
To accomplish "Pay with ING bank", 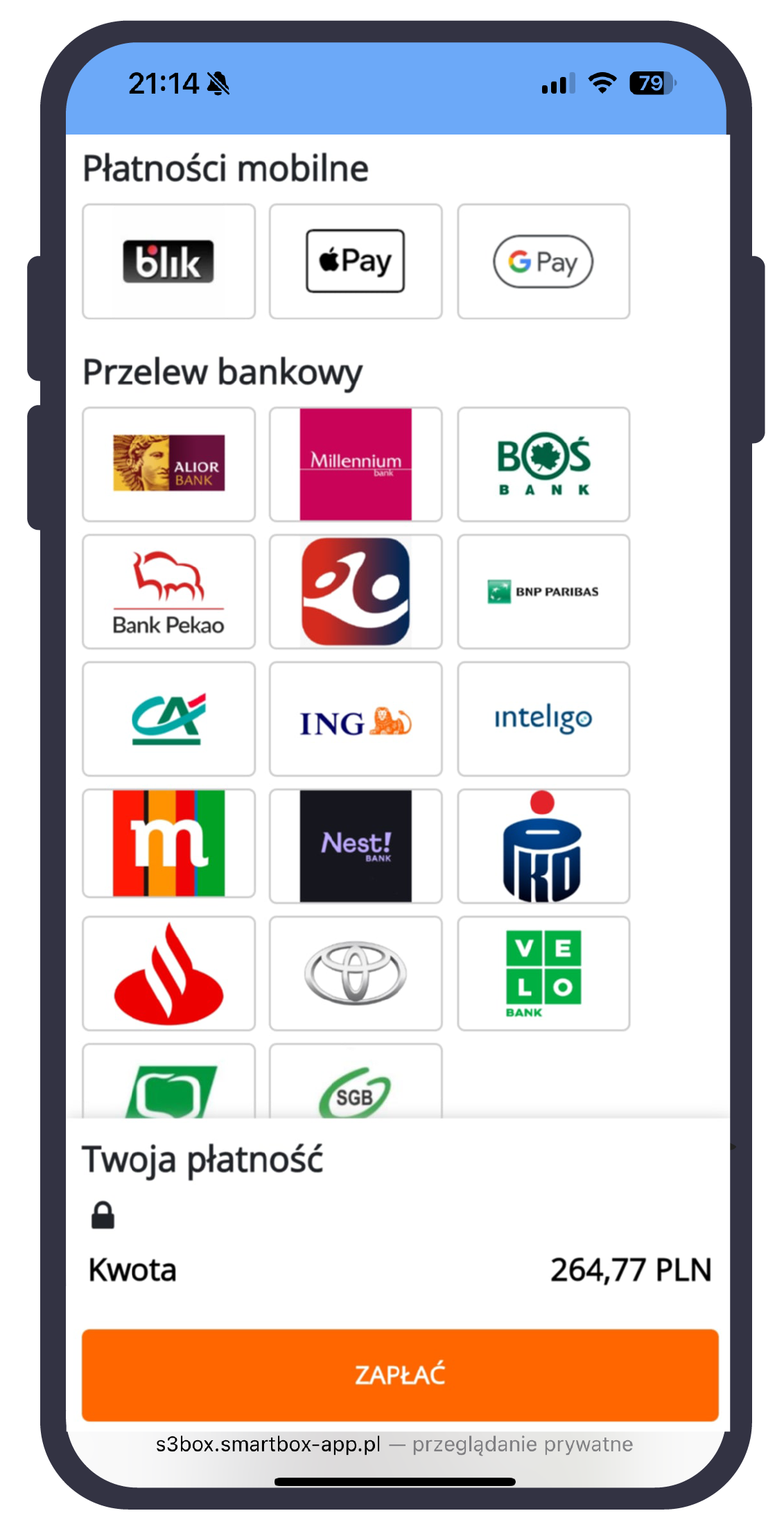I will pyautogui.click(x=356, y=719).
